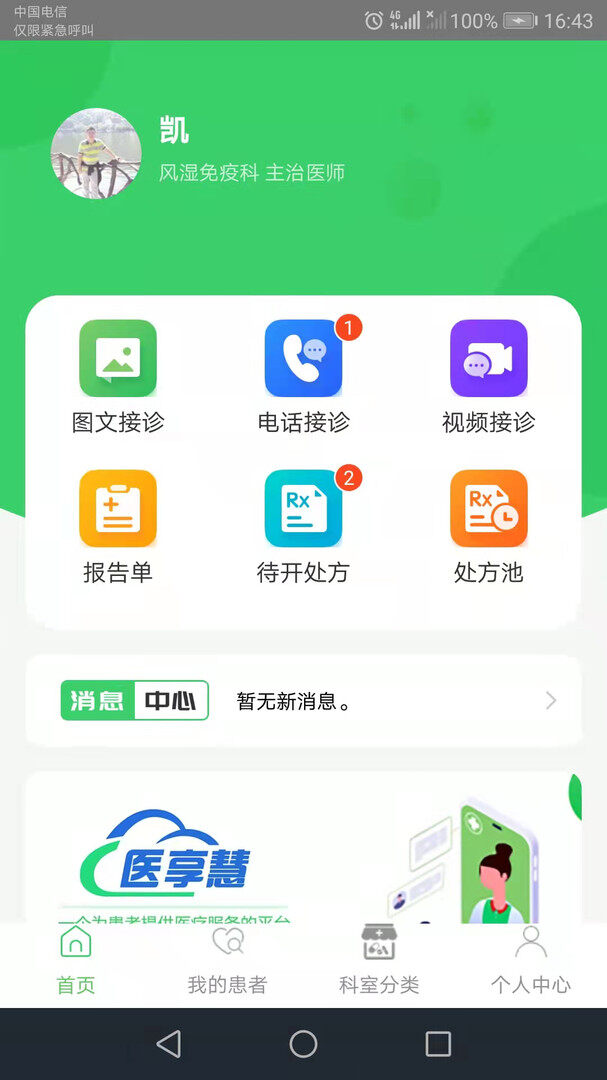Image resolution: width=607 pixels, height=1080 pixels.
Task: Open system recent apps
Action: coord(438,1044)
